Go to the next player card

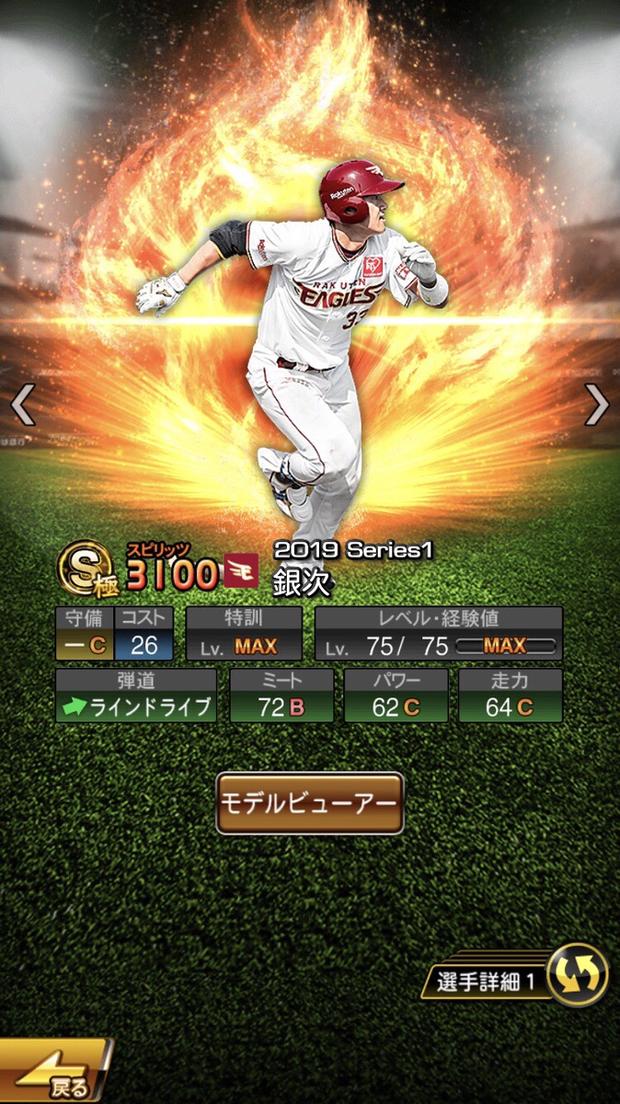pos(597,405)
